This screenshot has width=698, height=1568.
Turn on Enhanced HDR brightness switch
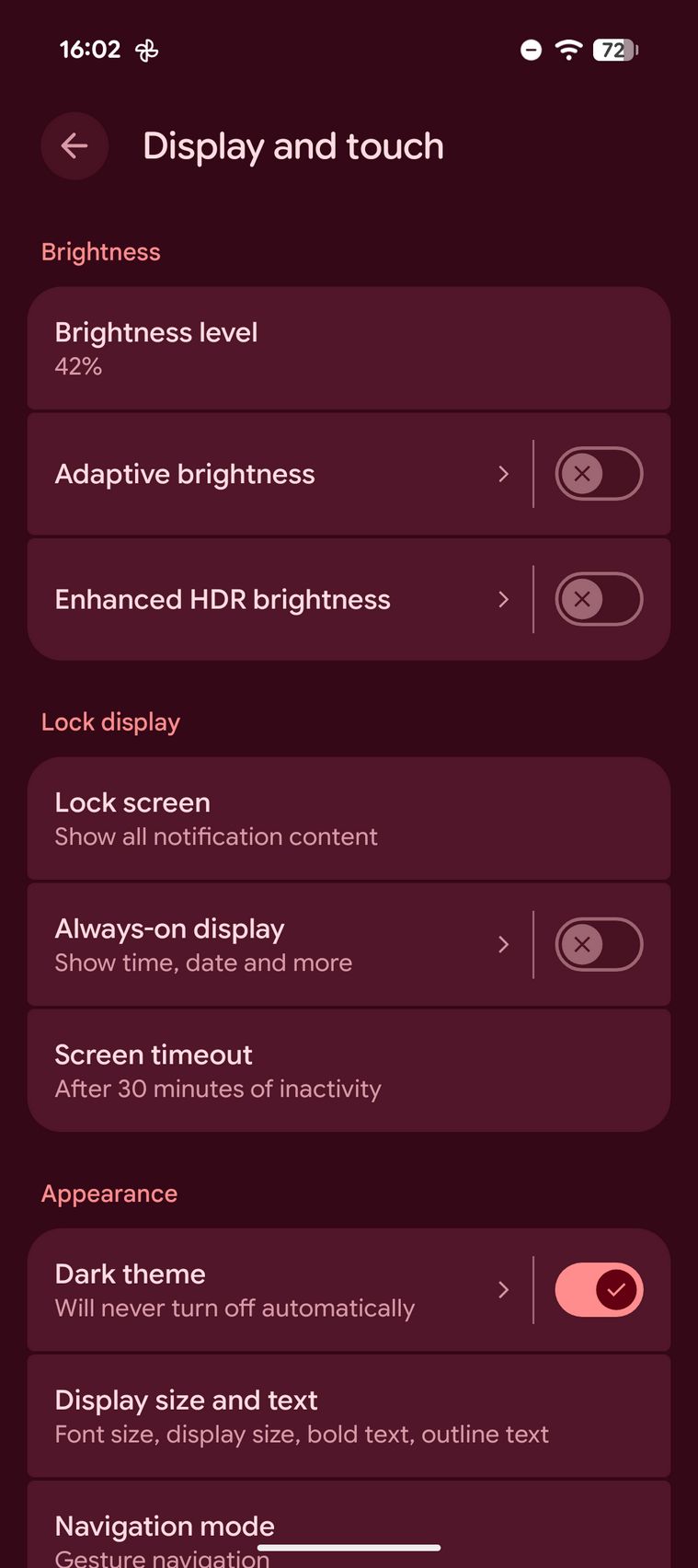click(598, 600)
